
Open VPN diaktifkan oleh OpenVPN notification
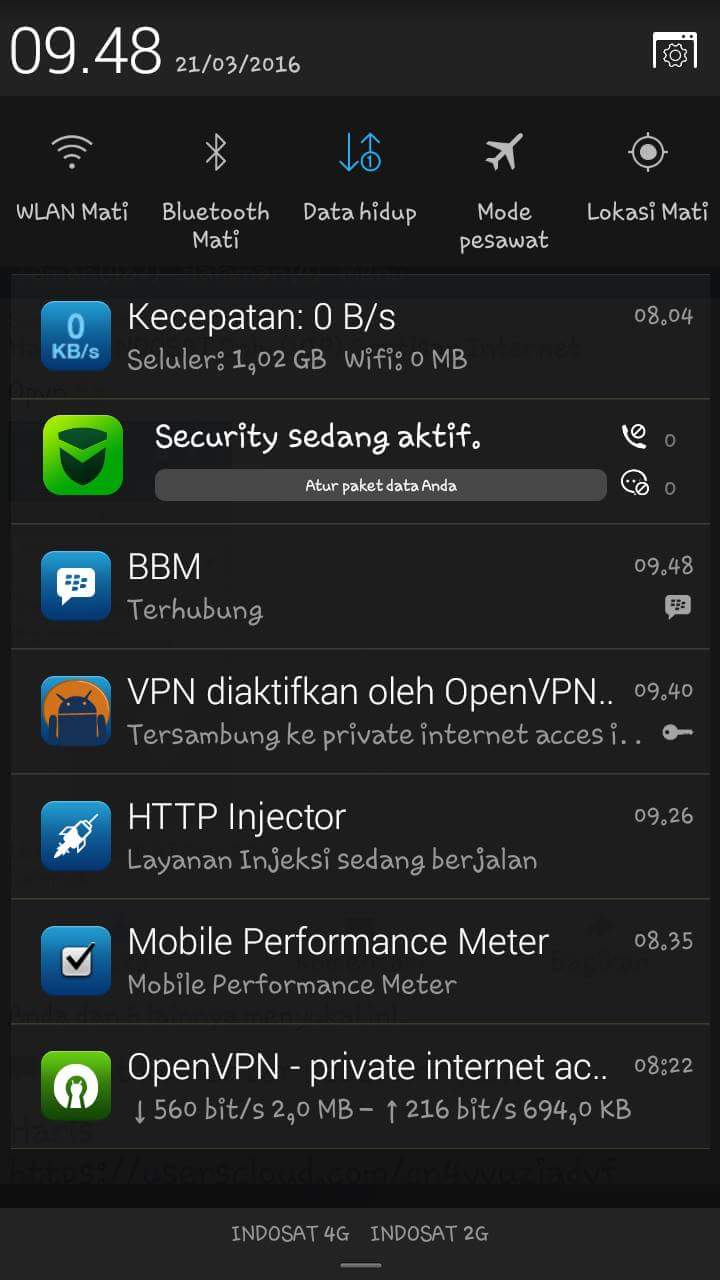point(360,711)
